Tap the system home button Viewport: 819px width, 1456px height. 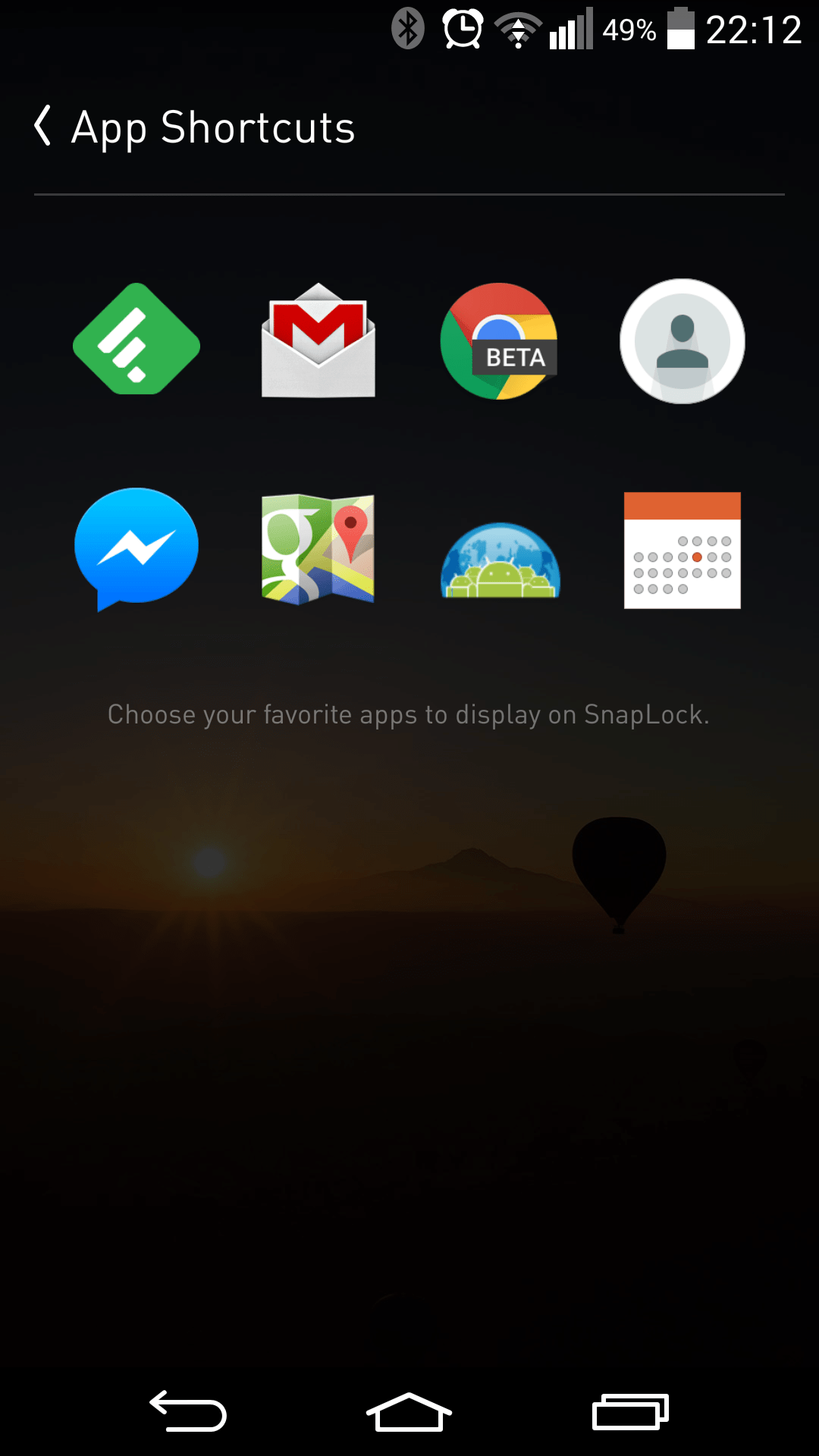[x=409, y=1412]
